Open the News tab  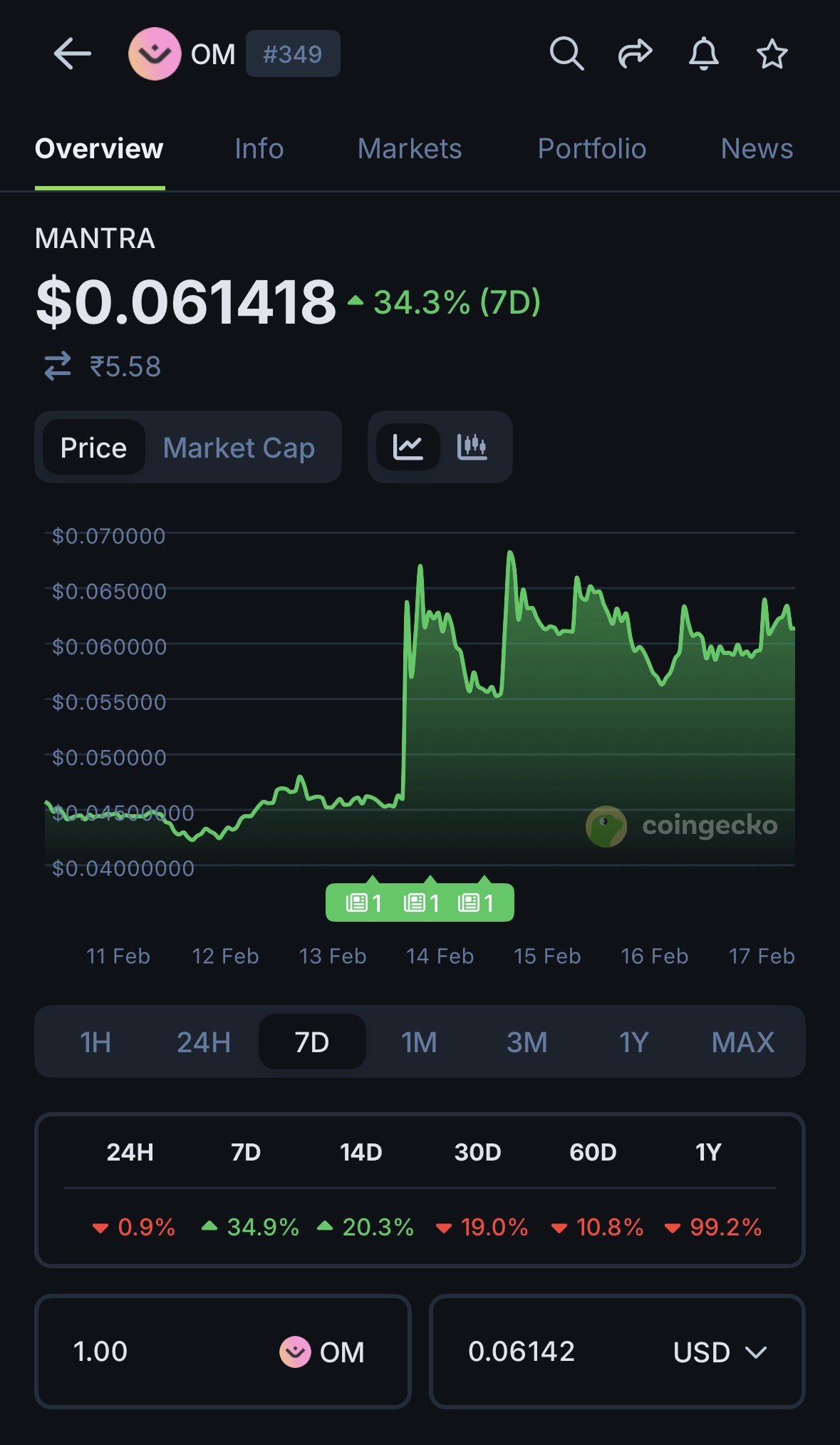(757, 149)
